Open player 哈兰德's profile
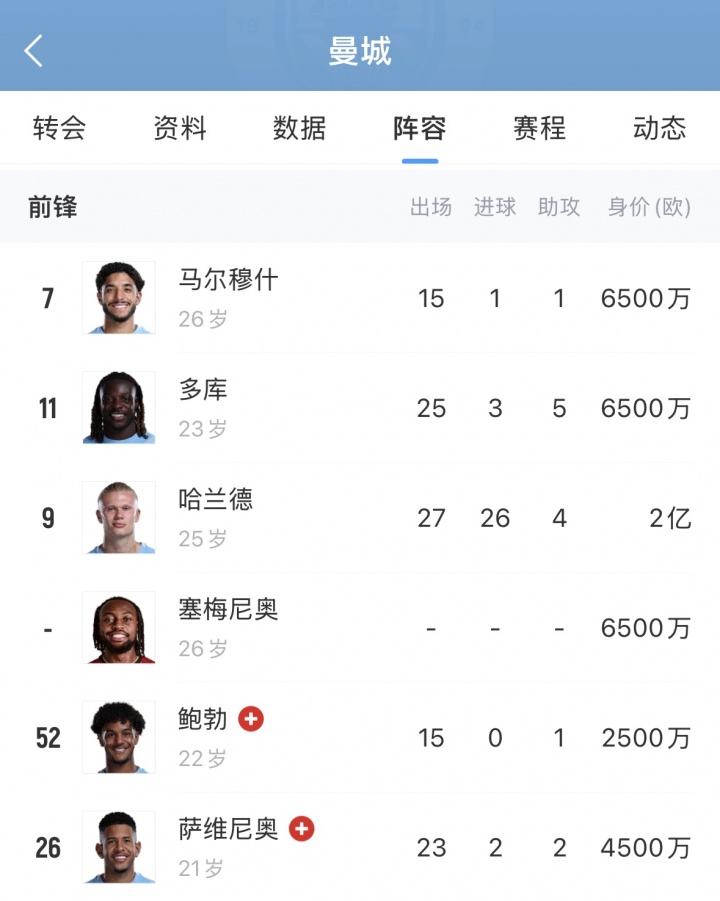The image size is (720, 901). [x=216, y=517]
